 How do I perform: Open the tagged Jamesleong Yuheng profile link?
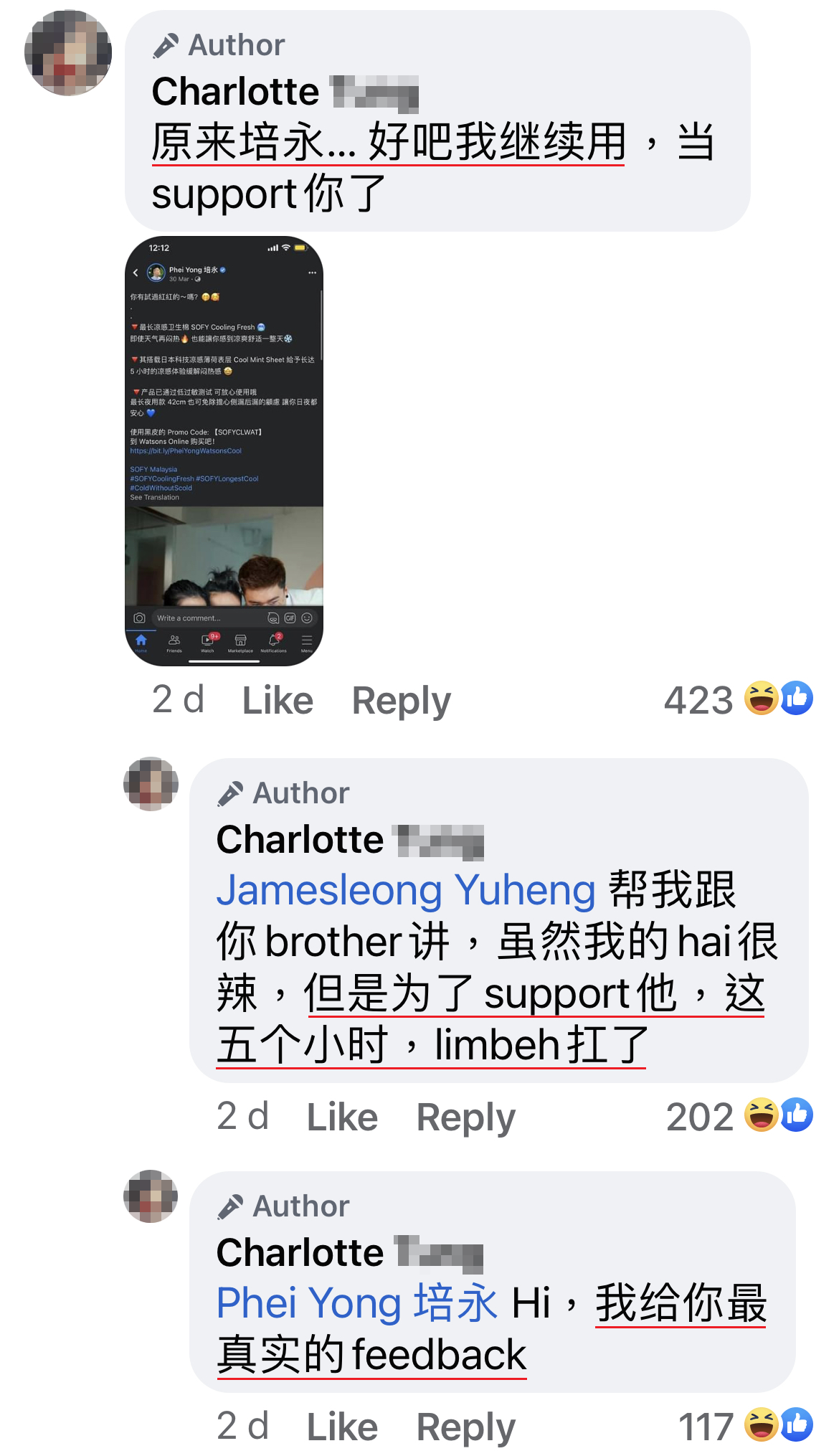[406, 890]
